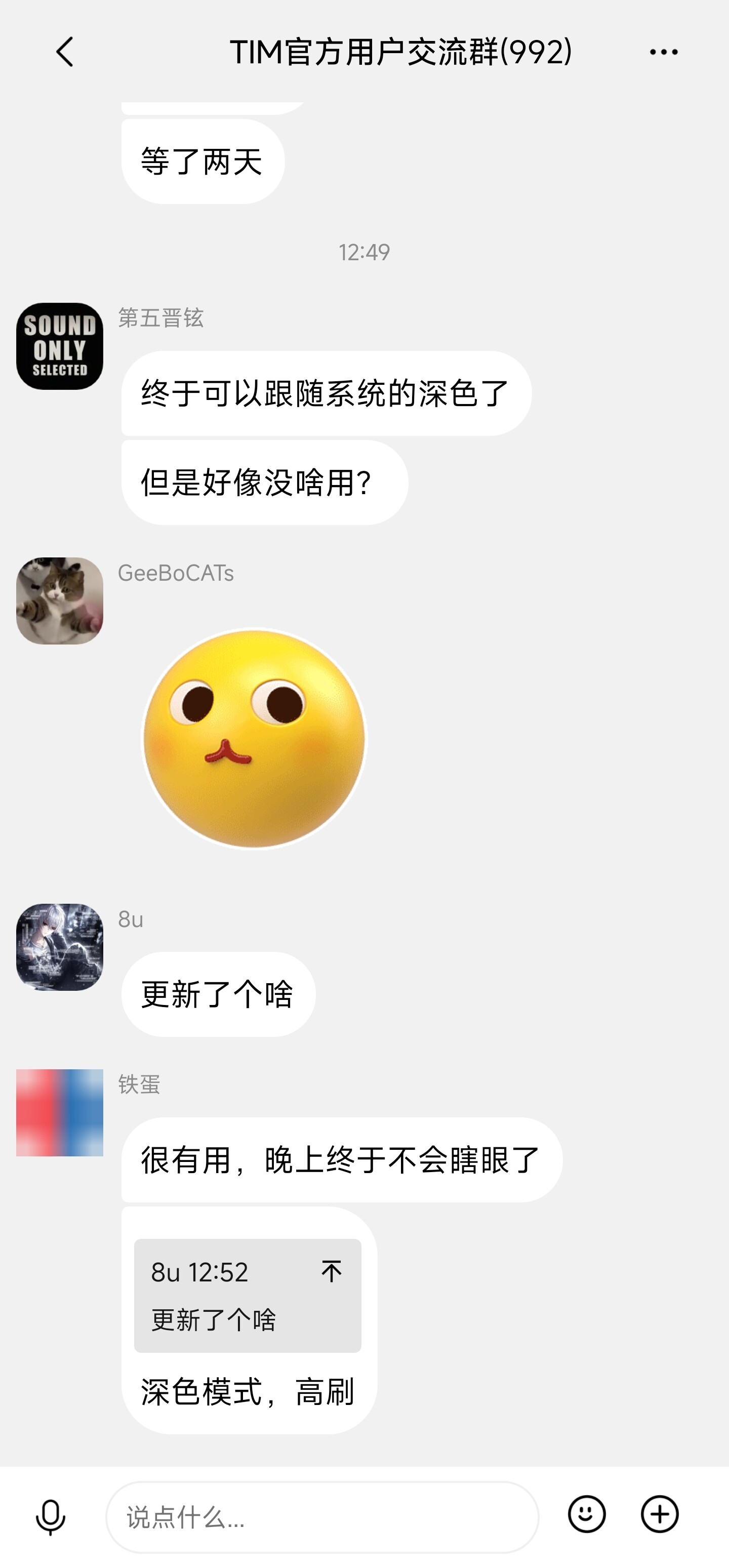This screenshot has width=729, height=1568.
Task: Open 8u's profile avatar
Action: pos(60,947)
